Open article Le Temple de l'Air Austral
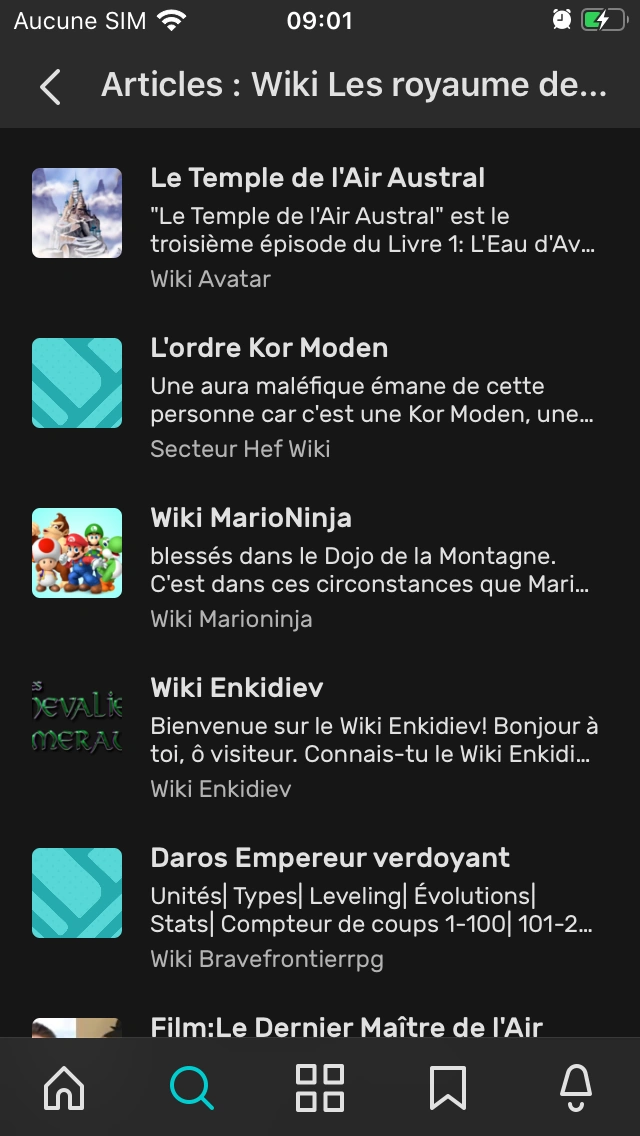Screen dimensions: 640x1136 pyautogui.click(x=318, y=178)
